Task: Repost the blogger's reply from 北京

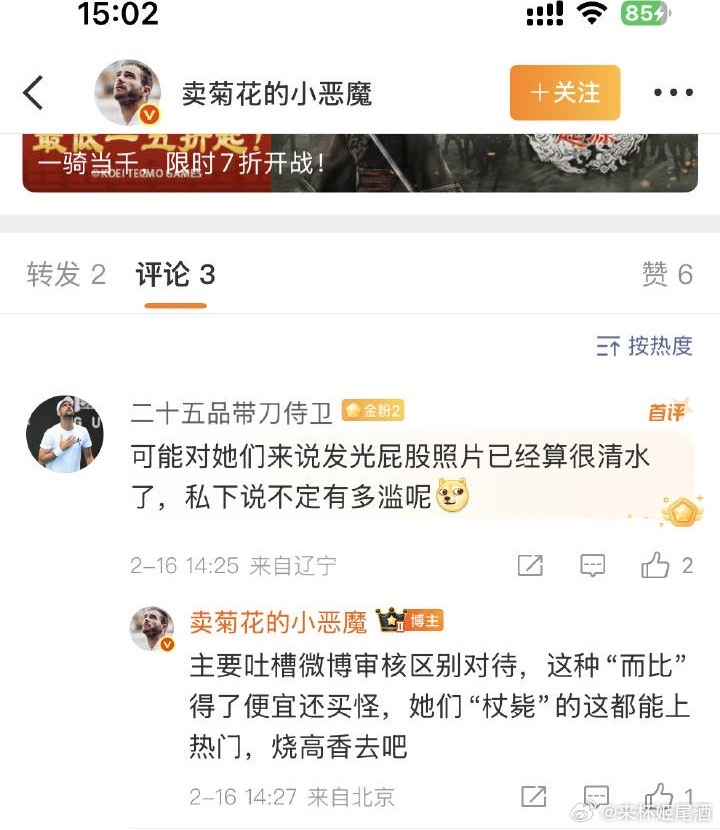Action: (x=533, y=797)
